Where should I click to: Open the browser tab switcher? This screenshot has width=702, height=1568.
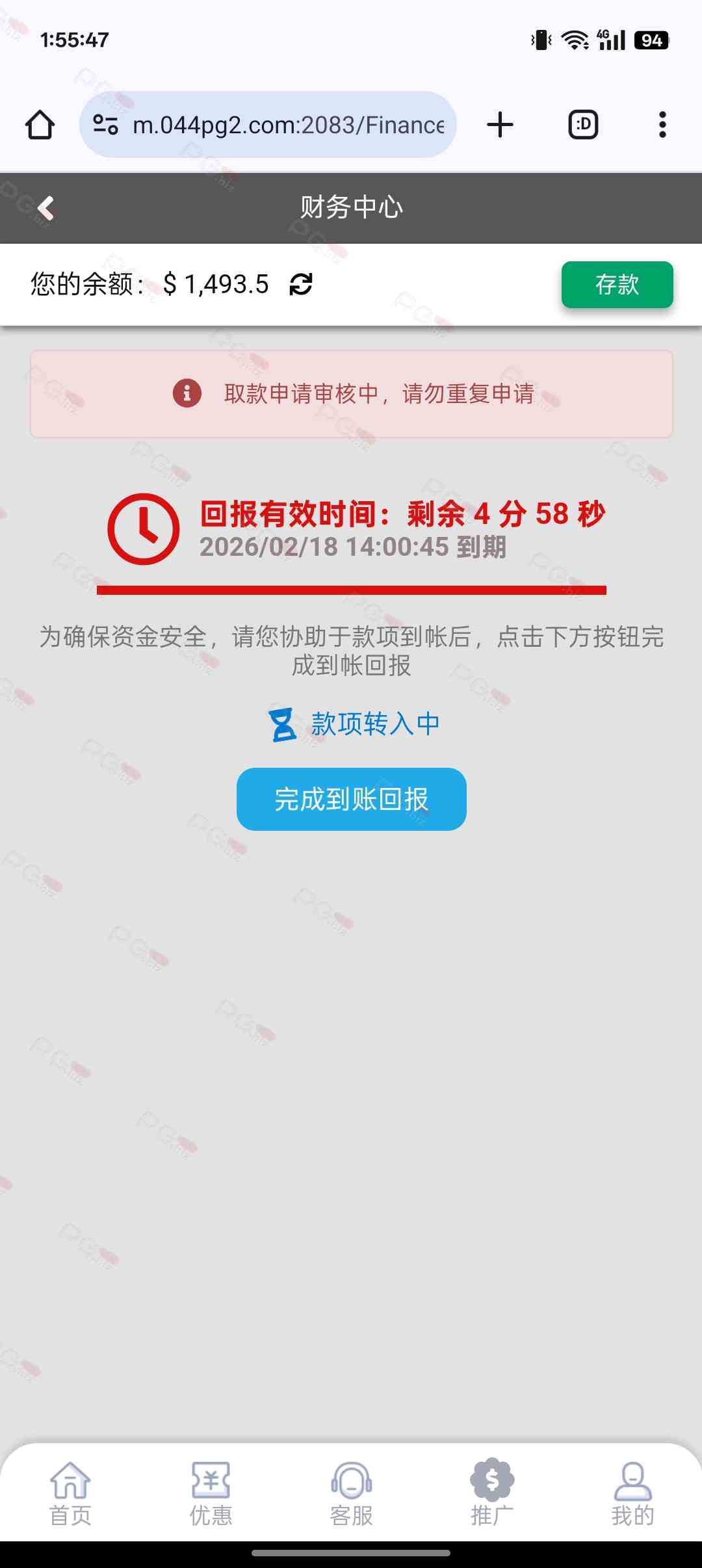tap(583, 125)
